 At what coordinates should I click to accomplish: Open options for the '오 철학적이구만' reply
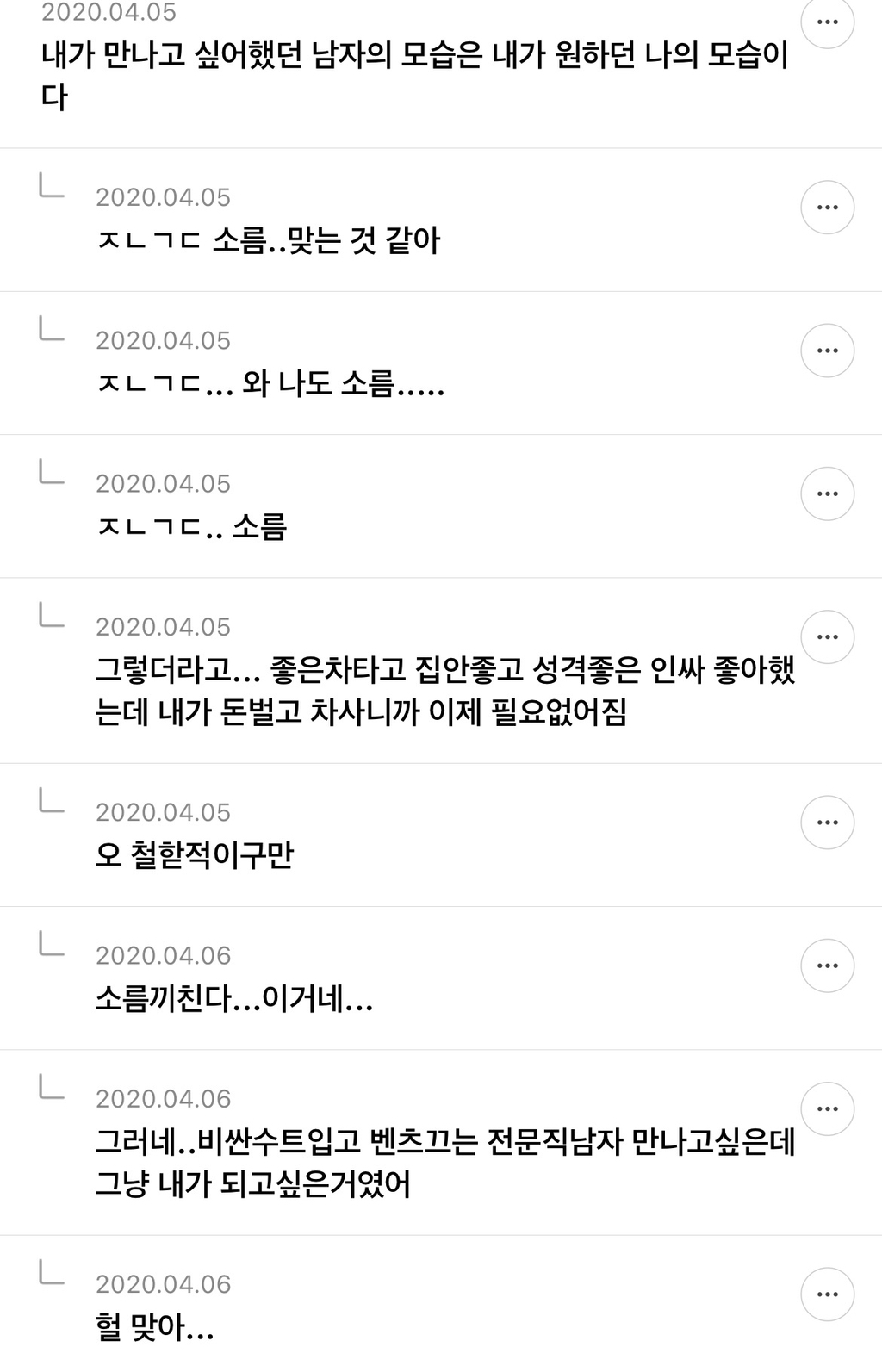click(x=827, y=823)
